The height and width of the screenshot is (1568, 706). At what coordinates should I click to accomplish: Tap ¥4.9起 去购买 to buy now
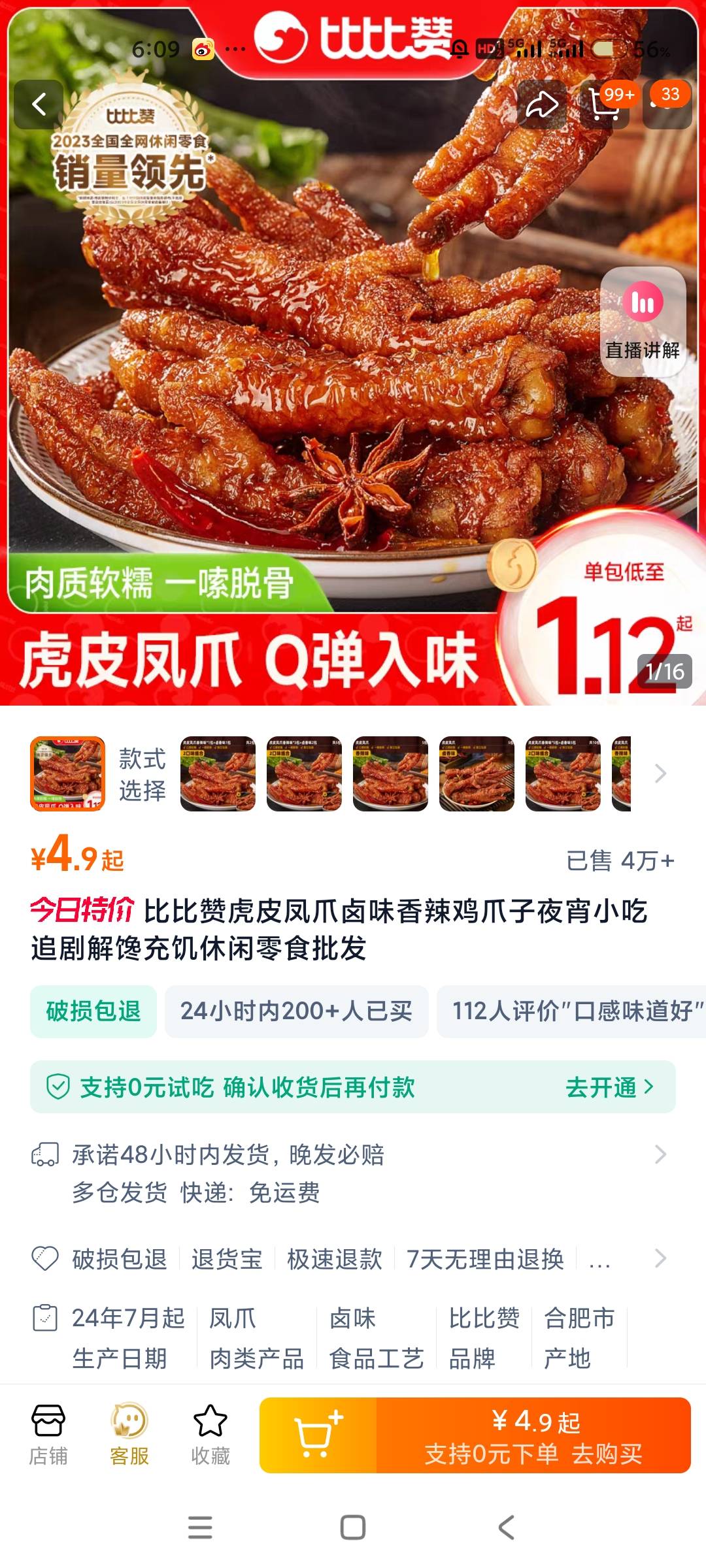pyautogui.click(x=533, y=1435)
